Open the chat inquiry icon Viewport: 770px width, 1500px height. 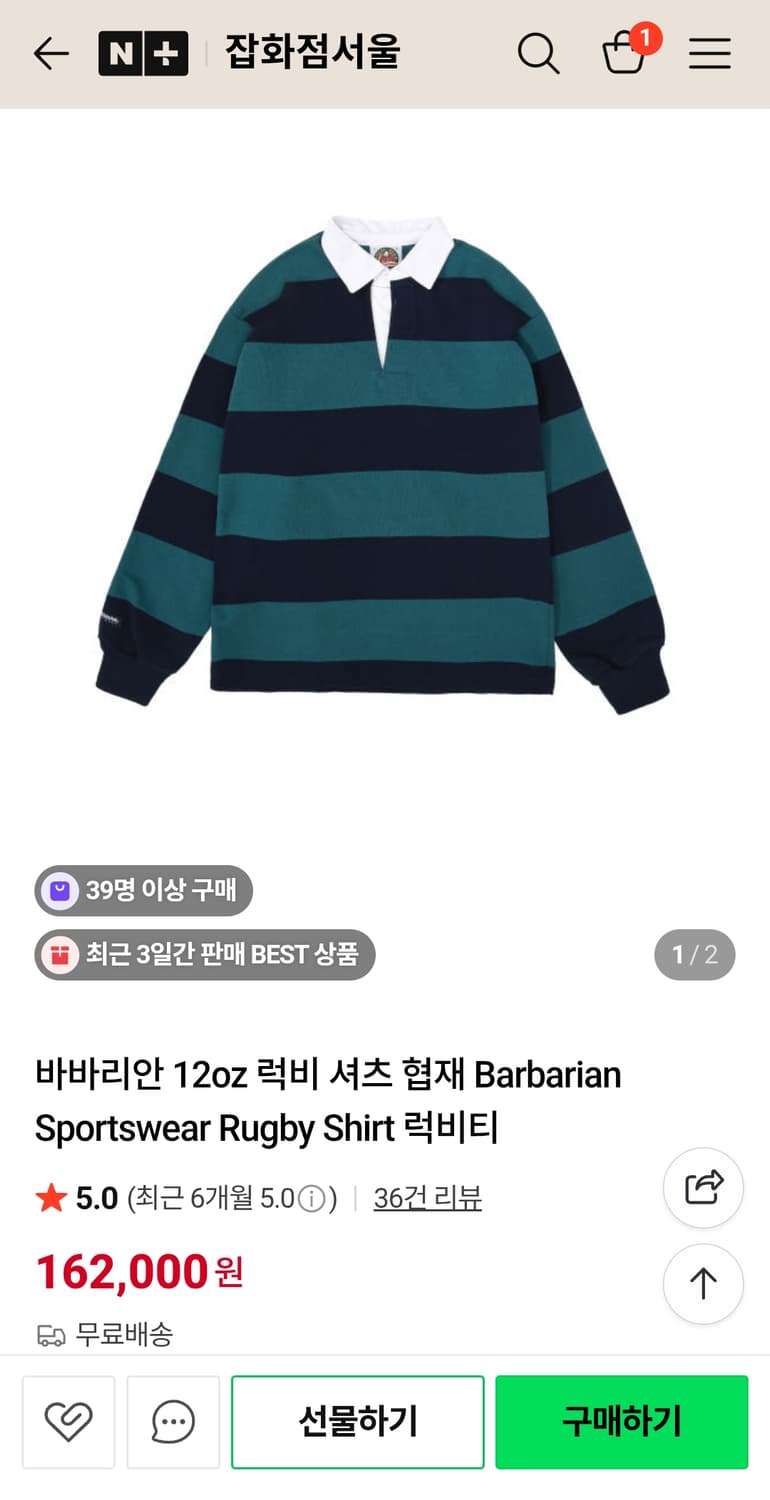pos(172,1422)
